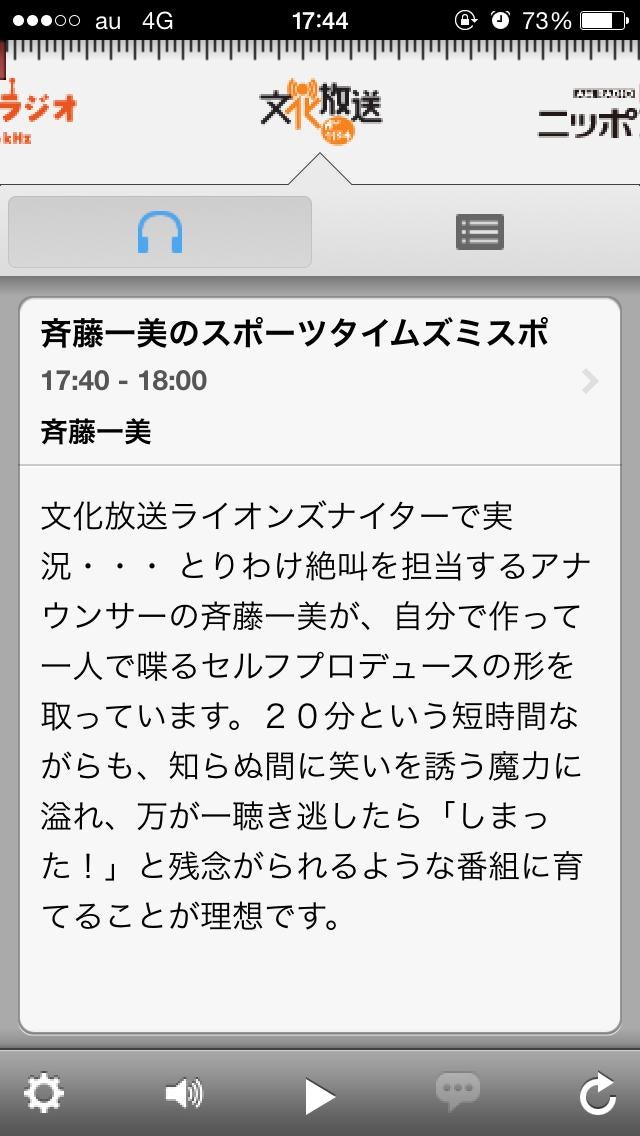Screen dimensions: 640x1136
Task: Refresh the program information
Action: [x=597, y=1094]
